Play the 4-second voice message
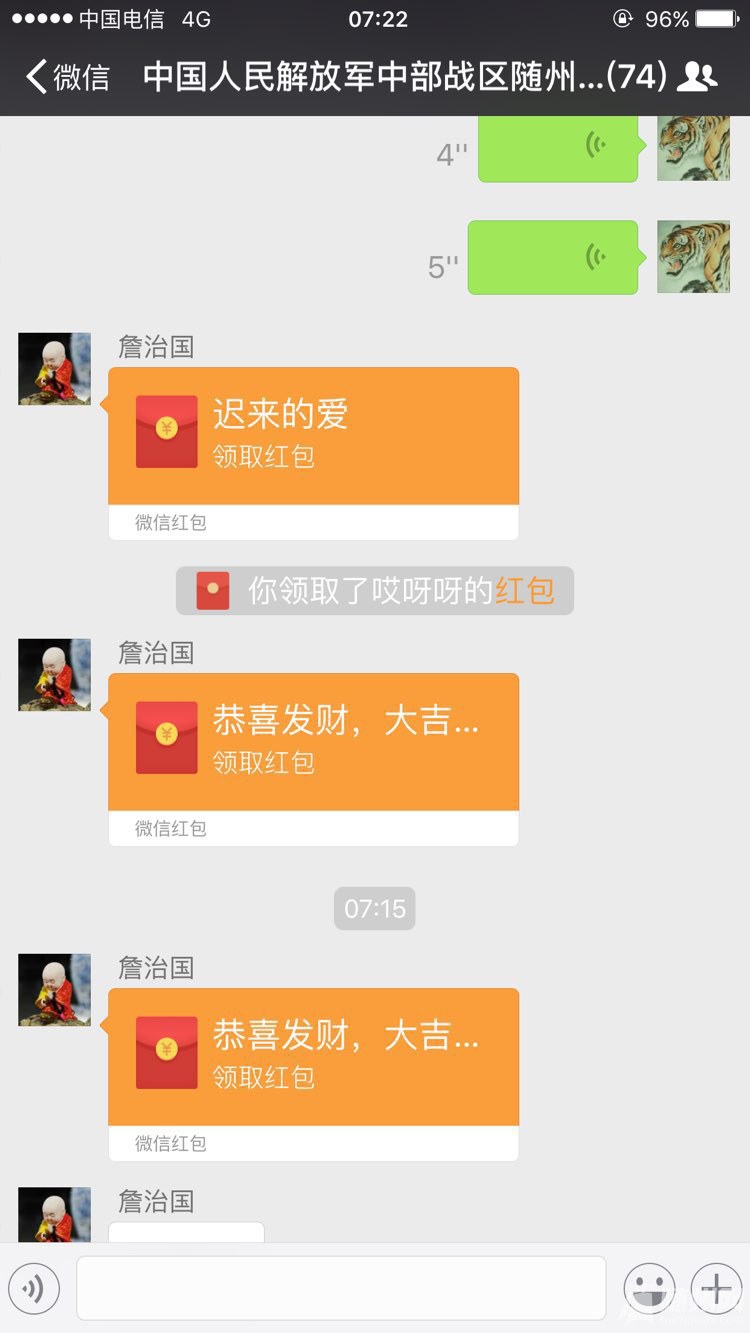750x1333 pixels. [557, 149]
